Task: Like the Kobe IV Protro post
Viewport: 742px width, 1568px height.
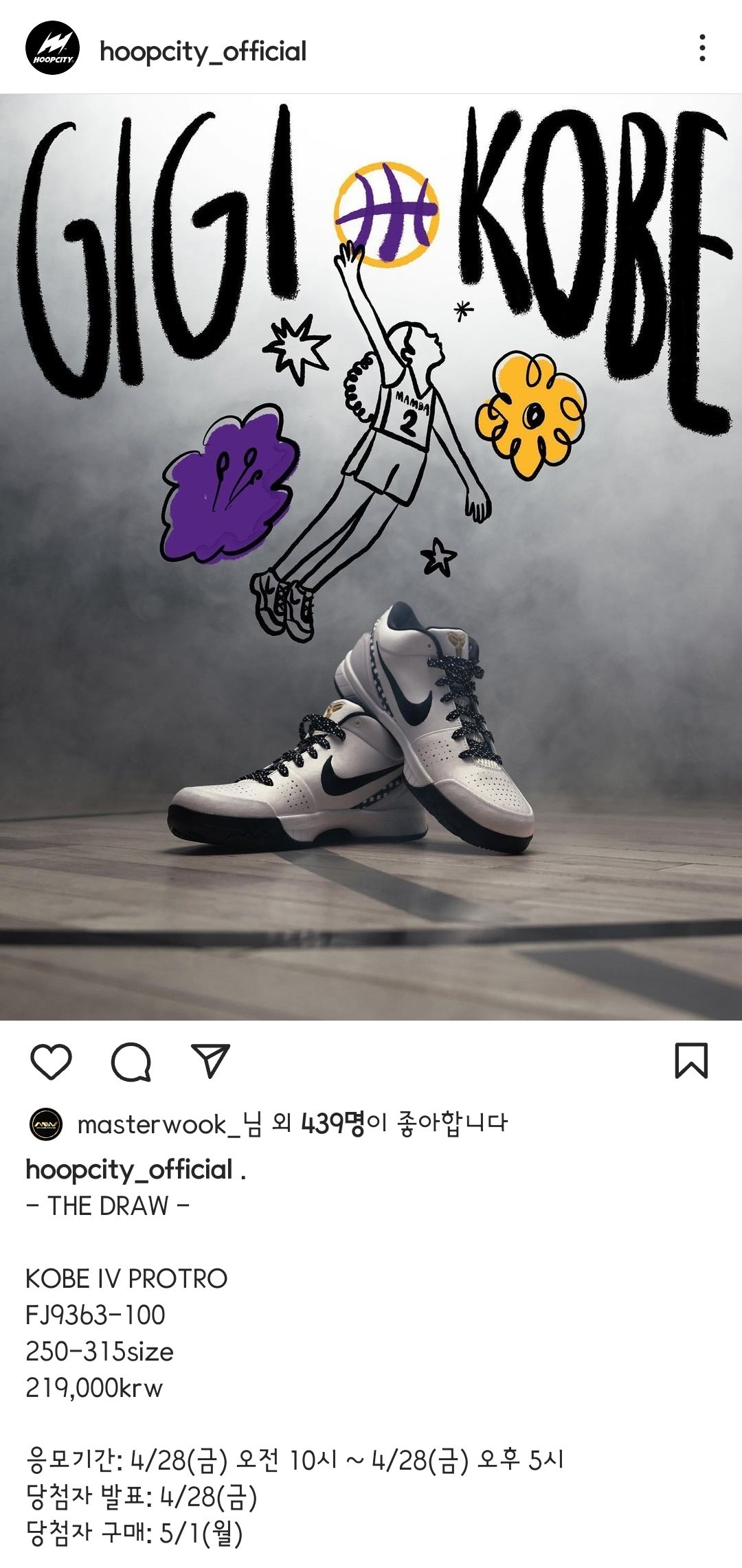Action: tap(52, 1061)
